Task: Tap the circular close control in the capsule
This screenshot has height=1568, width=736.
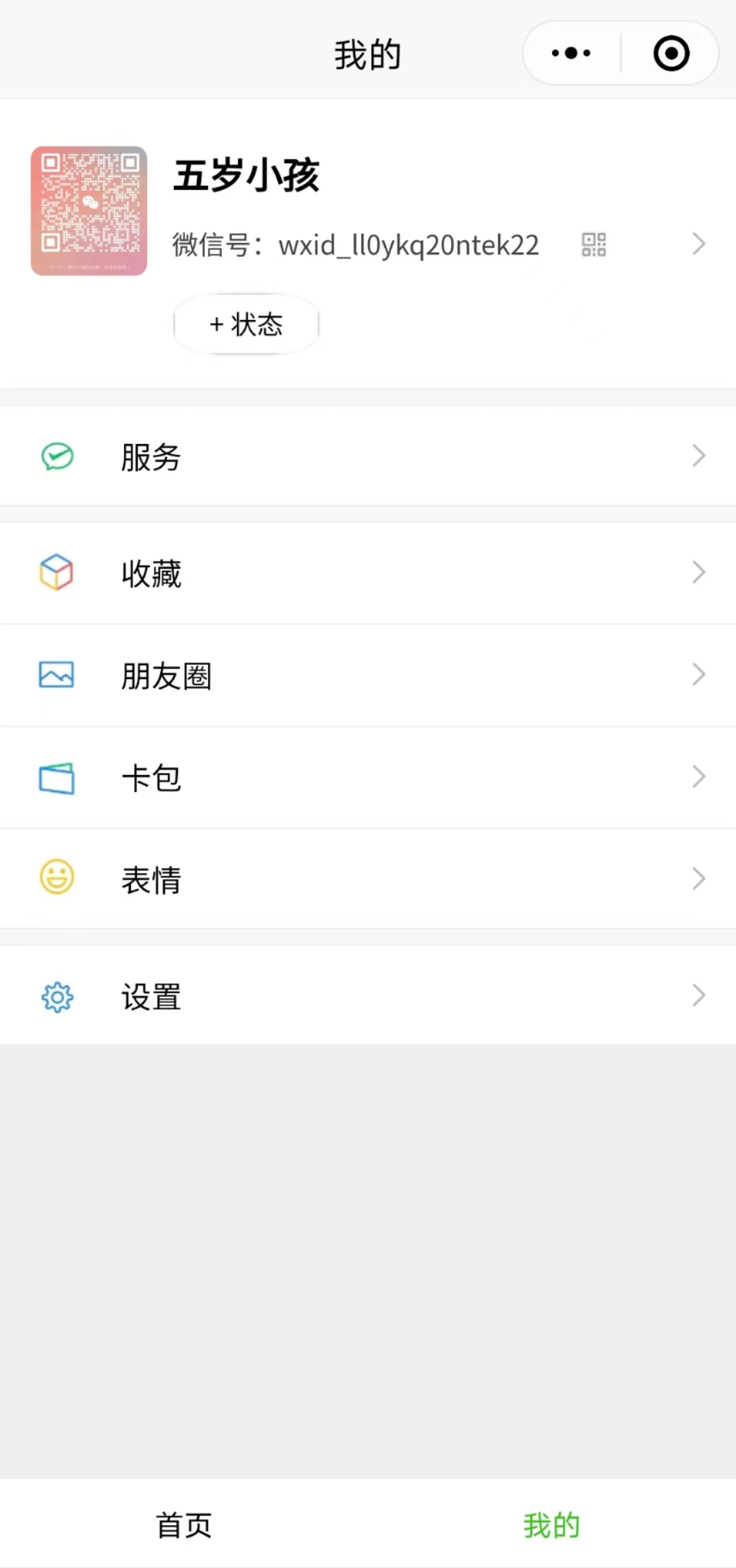Action: (x=670, y=52)
